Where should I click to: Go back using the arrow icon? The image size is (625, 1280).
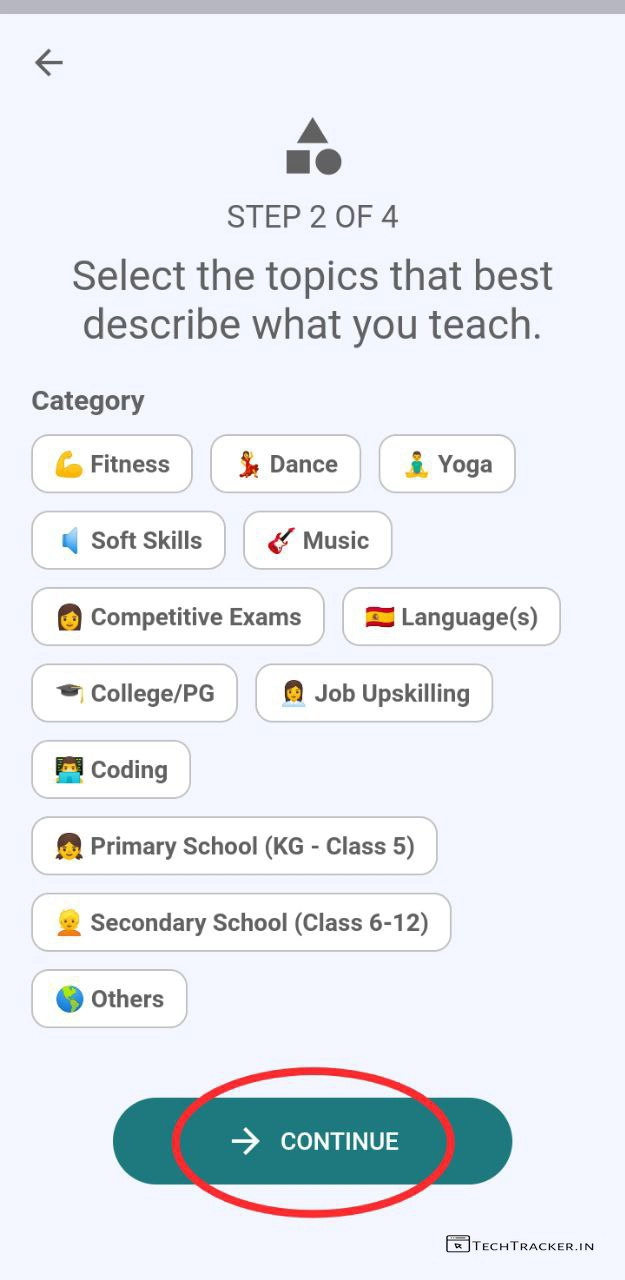click(x=48, y=63)
